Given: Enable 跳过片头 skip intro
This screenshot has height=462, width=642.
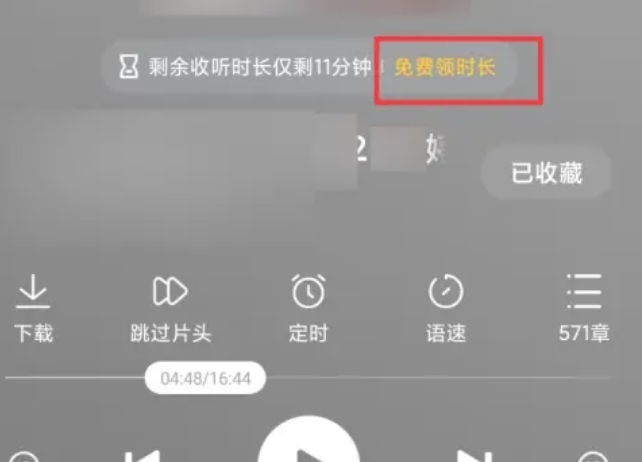Looking at the screenshot, I should 170,307.
